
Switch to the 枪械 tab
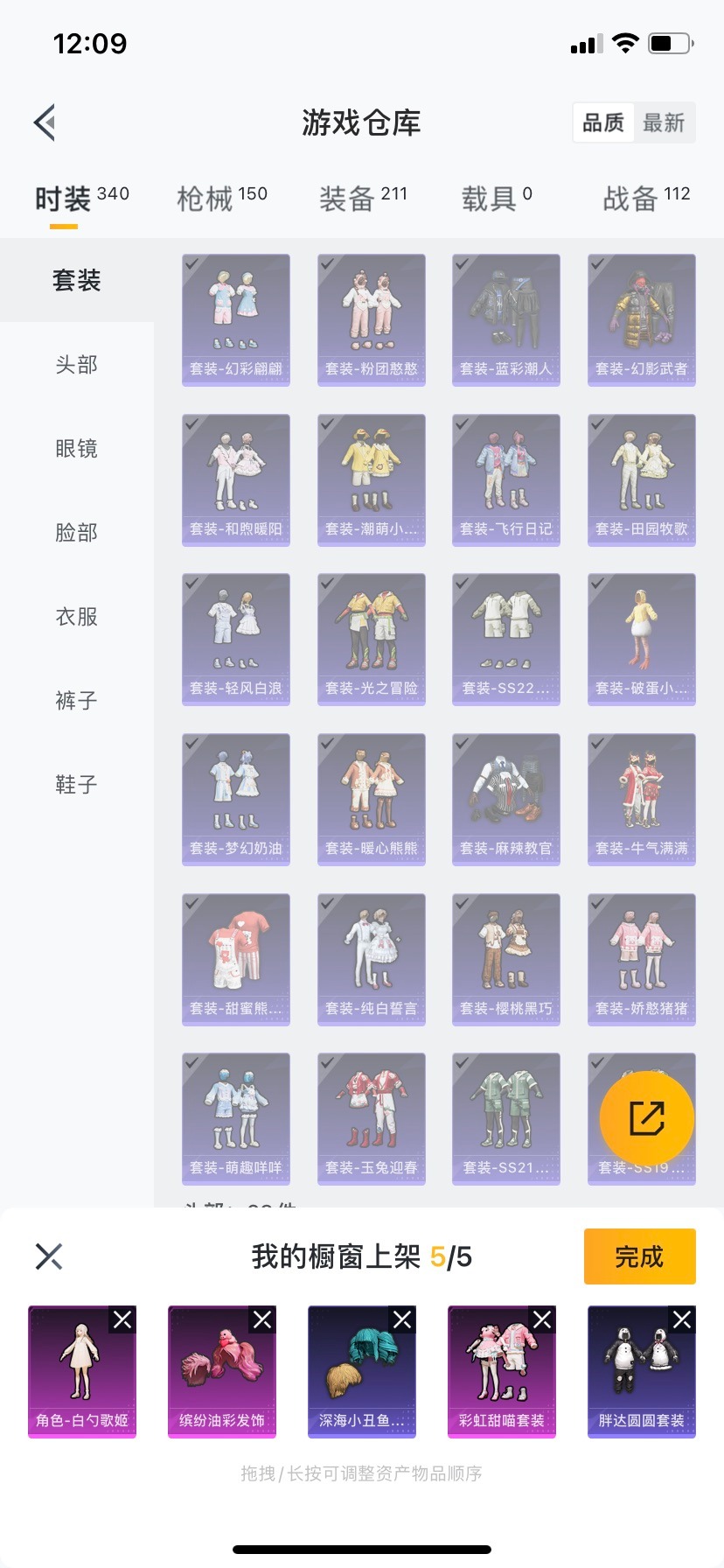tap(222, 199)
